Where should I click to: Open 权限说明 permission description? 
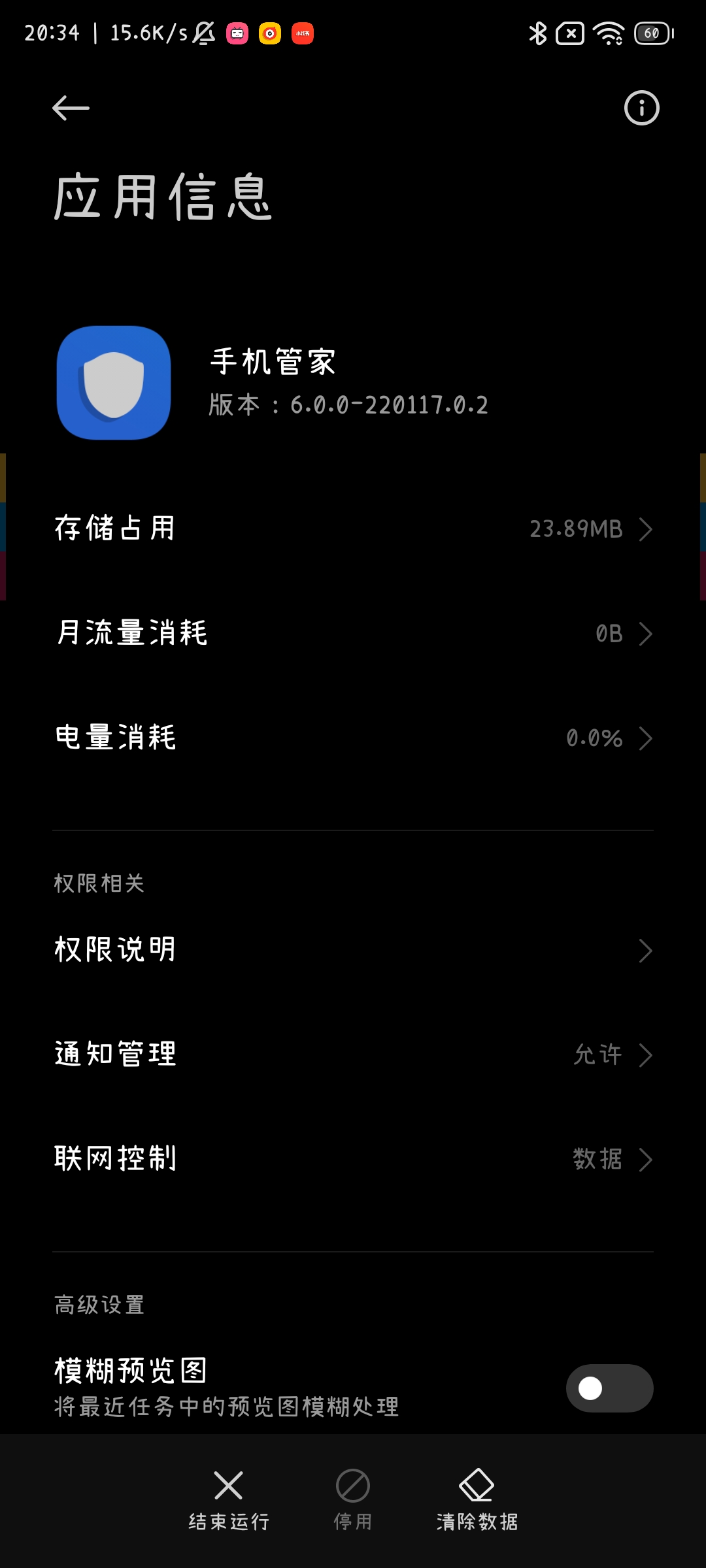tap(353, 950)
